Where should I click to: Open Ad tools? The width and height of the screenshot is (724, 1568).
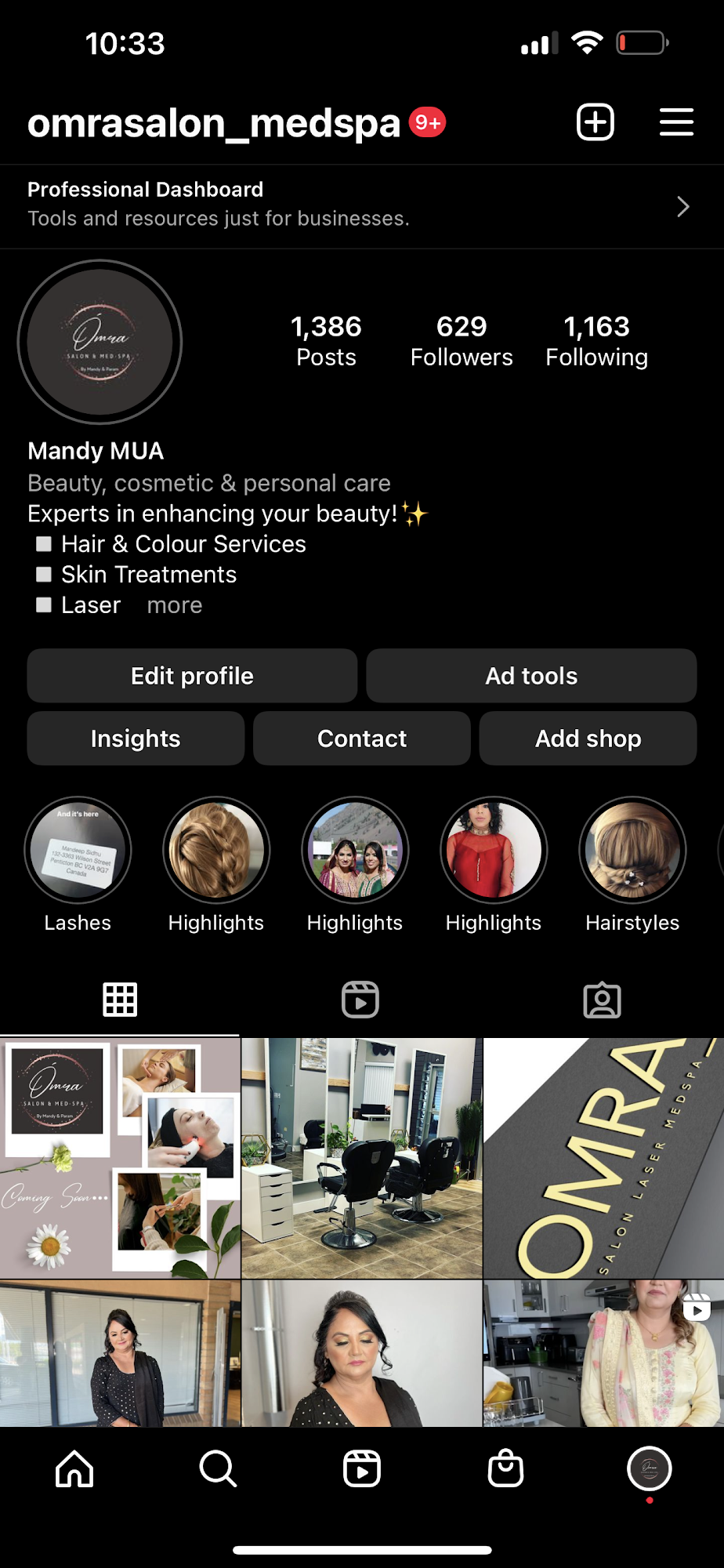(x=531, y=676)
